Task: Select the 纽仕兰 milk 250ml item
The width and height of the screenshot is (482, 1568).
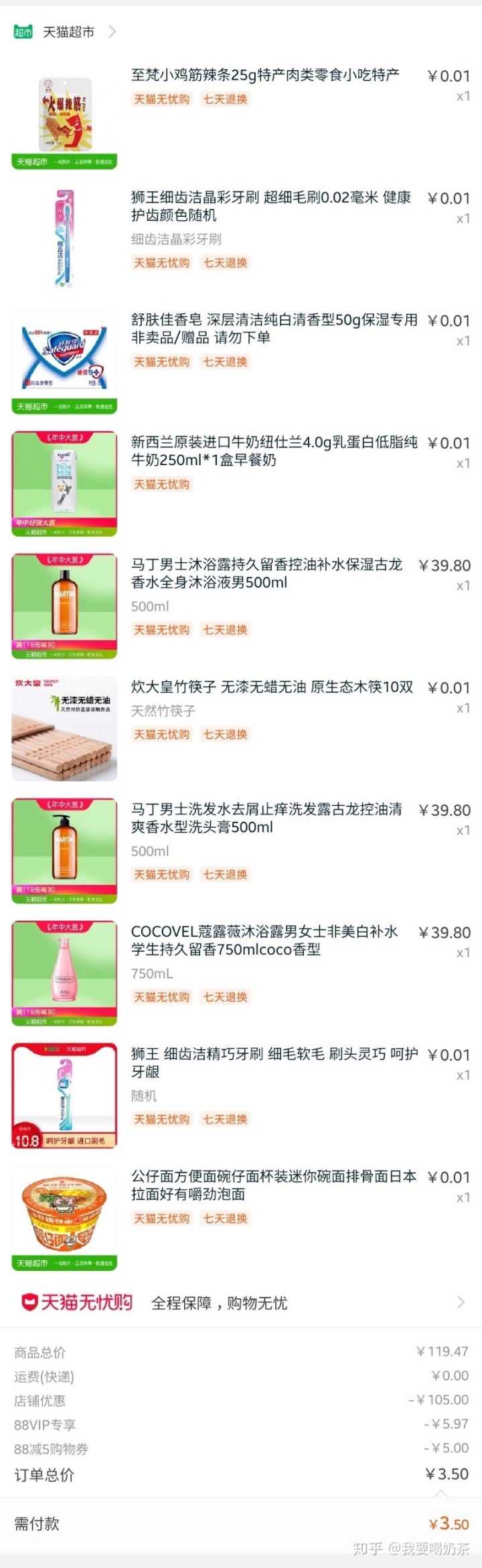Action: (x=274, y=450)
